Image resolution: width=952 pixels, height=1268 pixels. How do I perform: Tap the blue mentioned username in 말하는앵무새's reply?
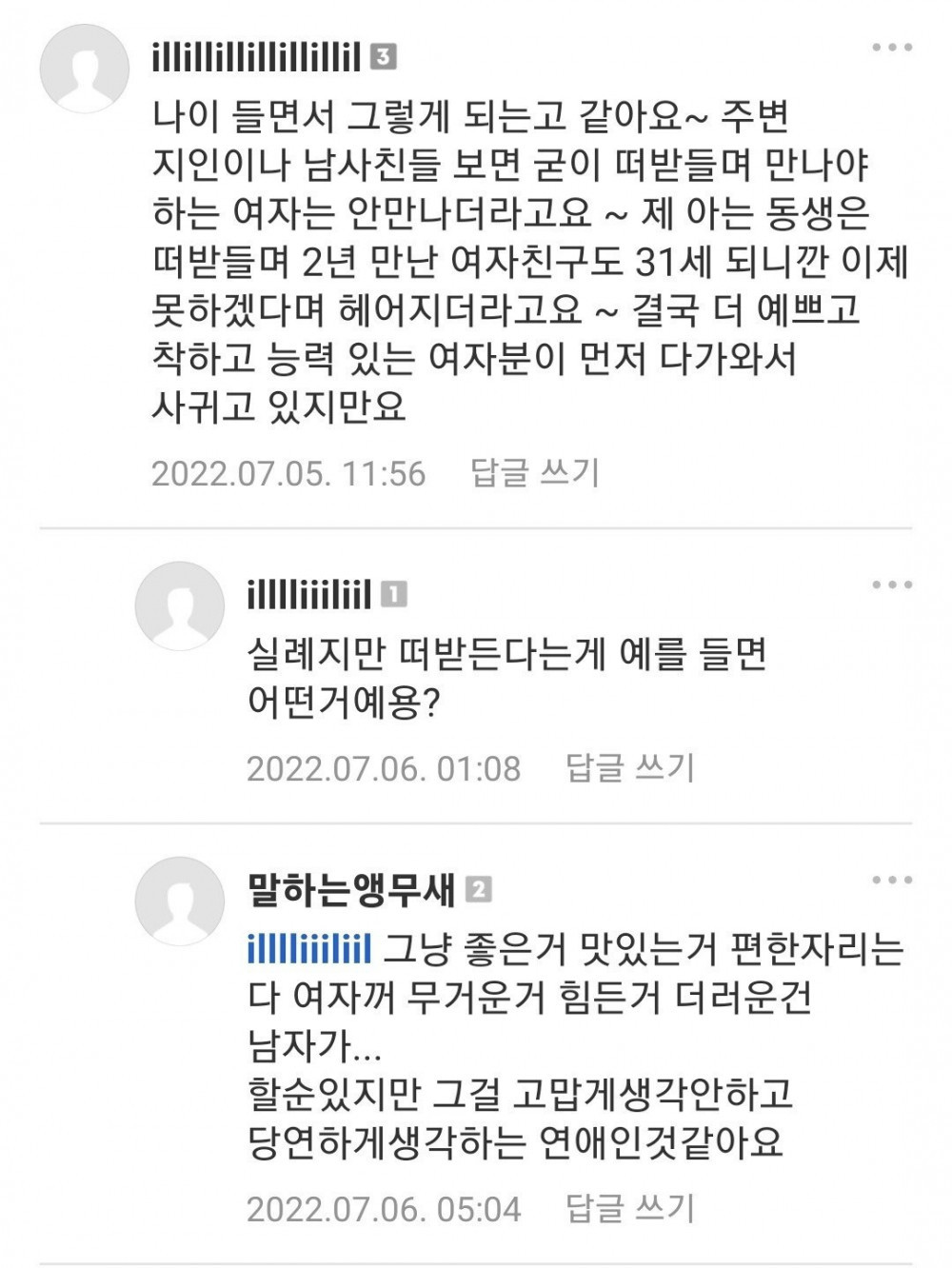pyautogui.click(x=308, y=949)
